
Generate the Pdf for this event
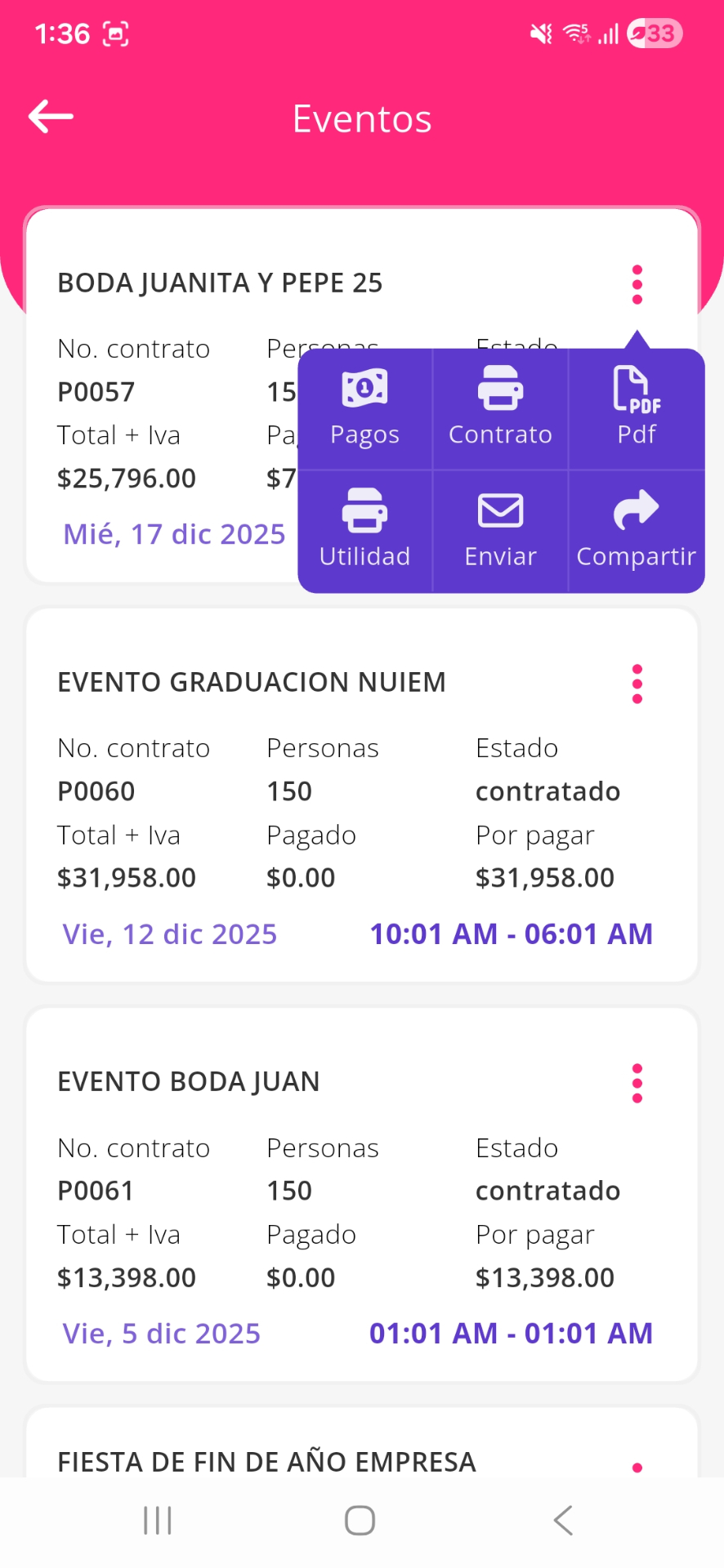pos(637,408)
